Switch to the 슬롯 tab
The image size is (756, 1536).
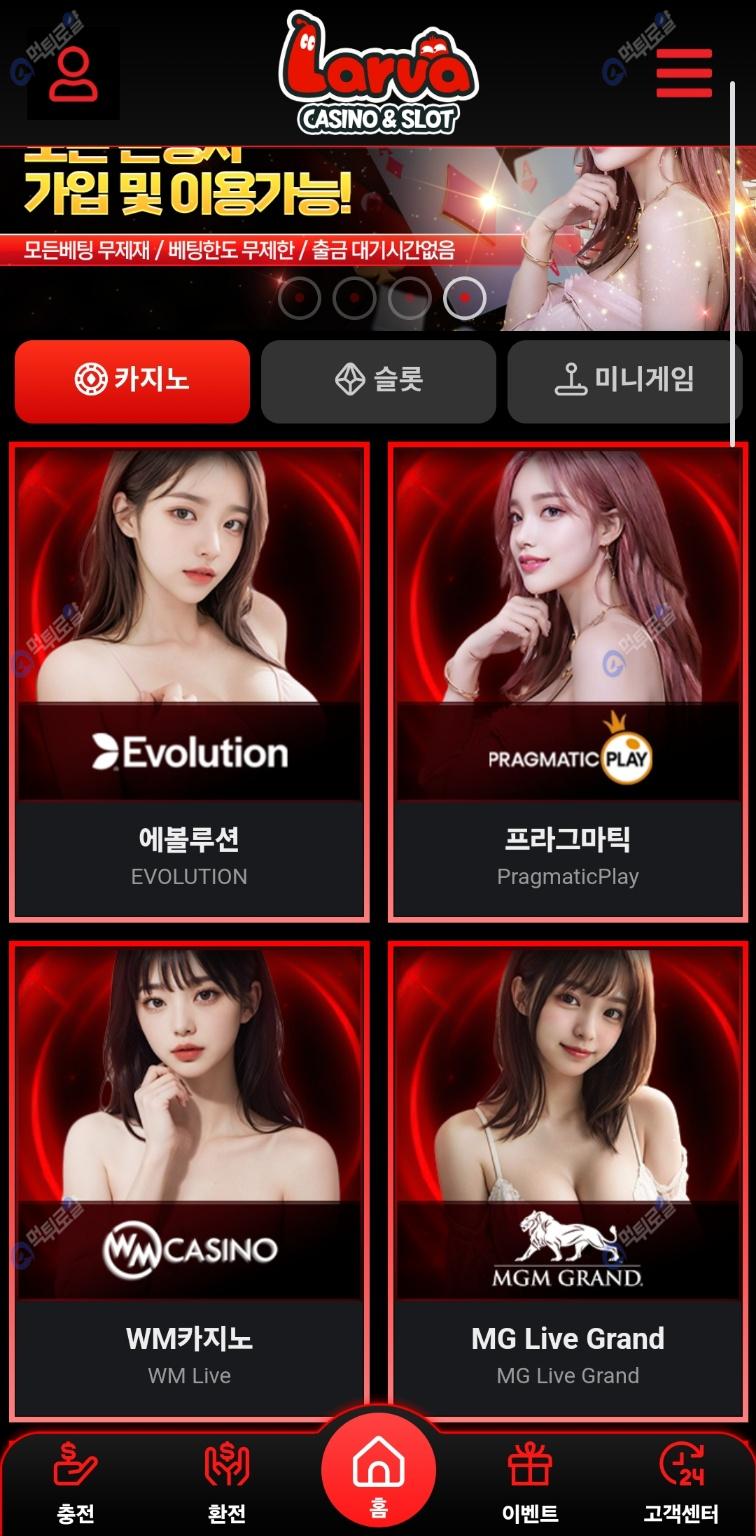(378, 381)
